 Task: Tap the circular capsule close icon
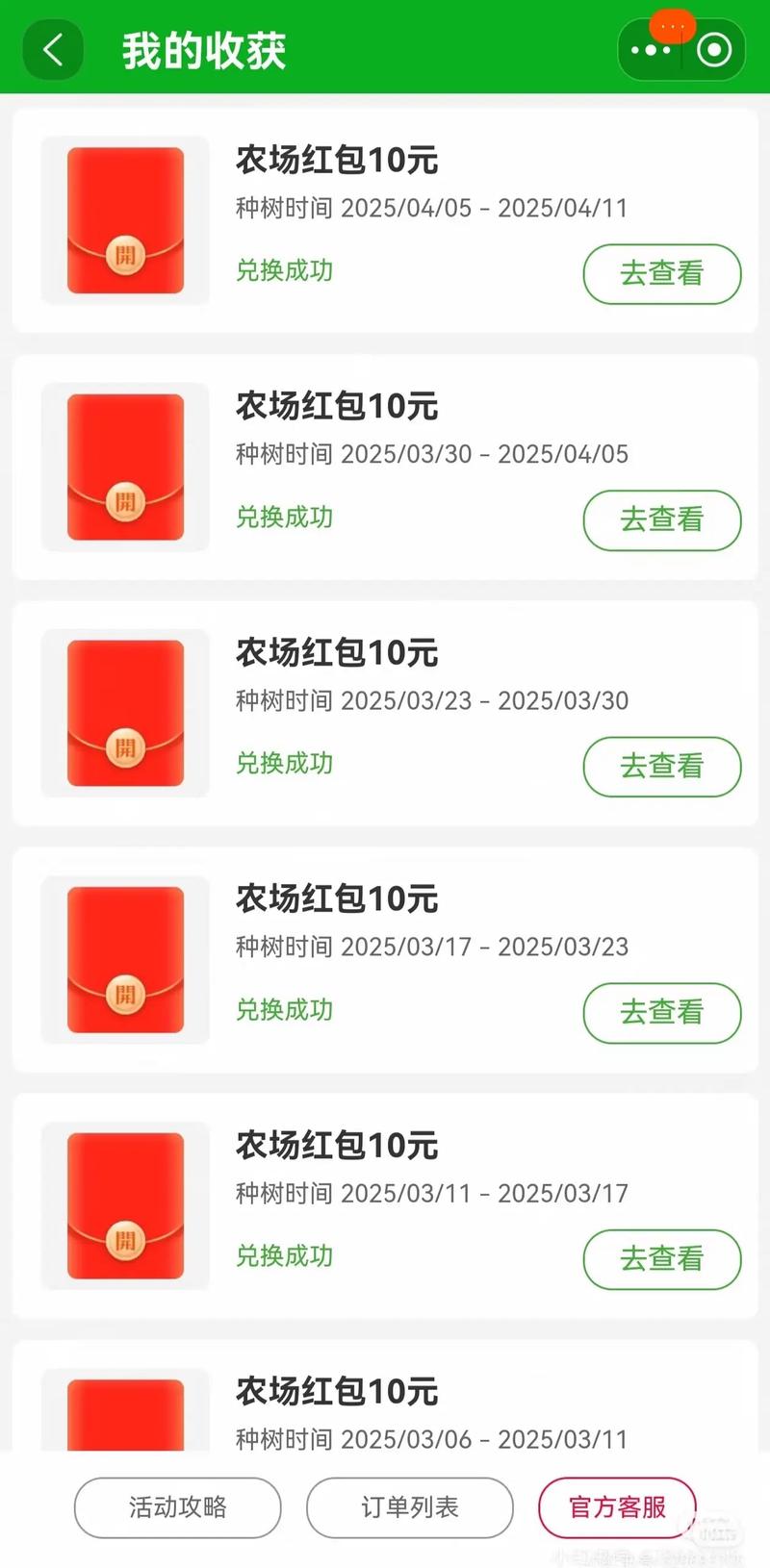(x=714, y=48)
